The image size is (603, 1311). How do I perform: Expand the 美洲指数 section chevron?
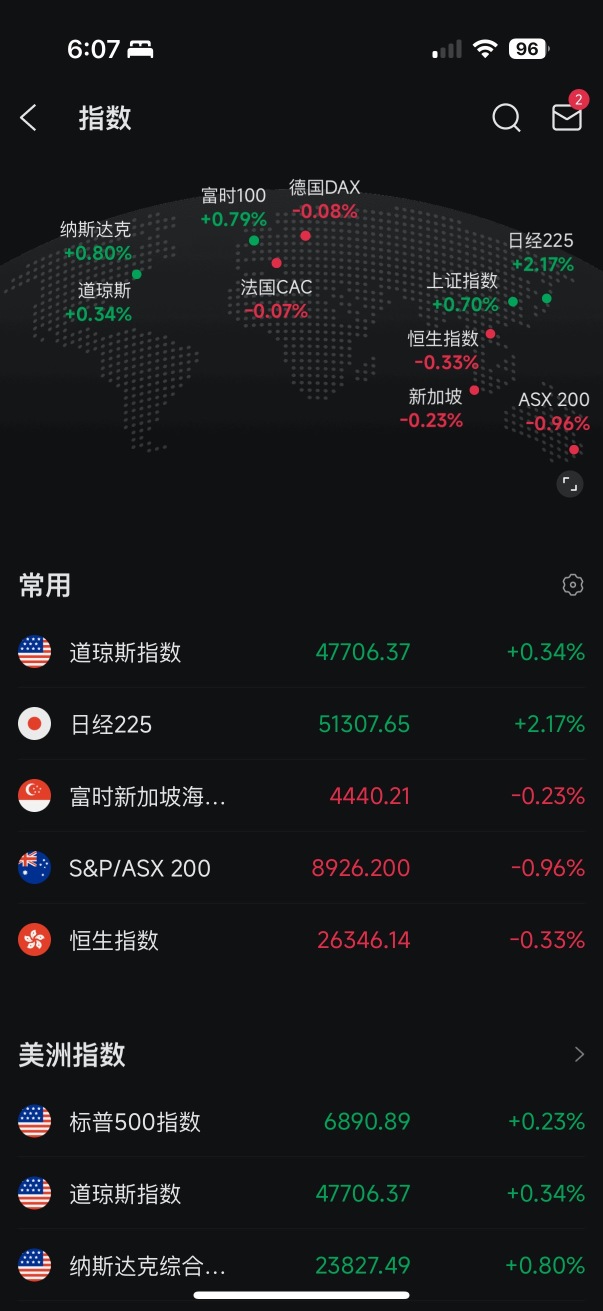point(579,1054)
